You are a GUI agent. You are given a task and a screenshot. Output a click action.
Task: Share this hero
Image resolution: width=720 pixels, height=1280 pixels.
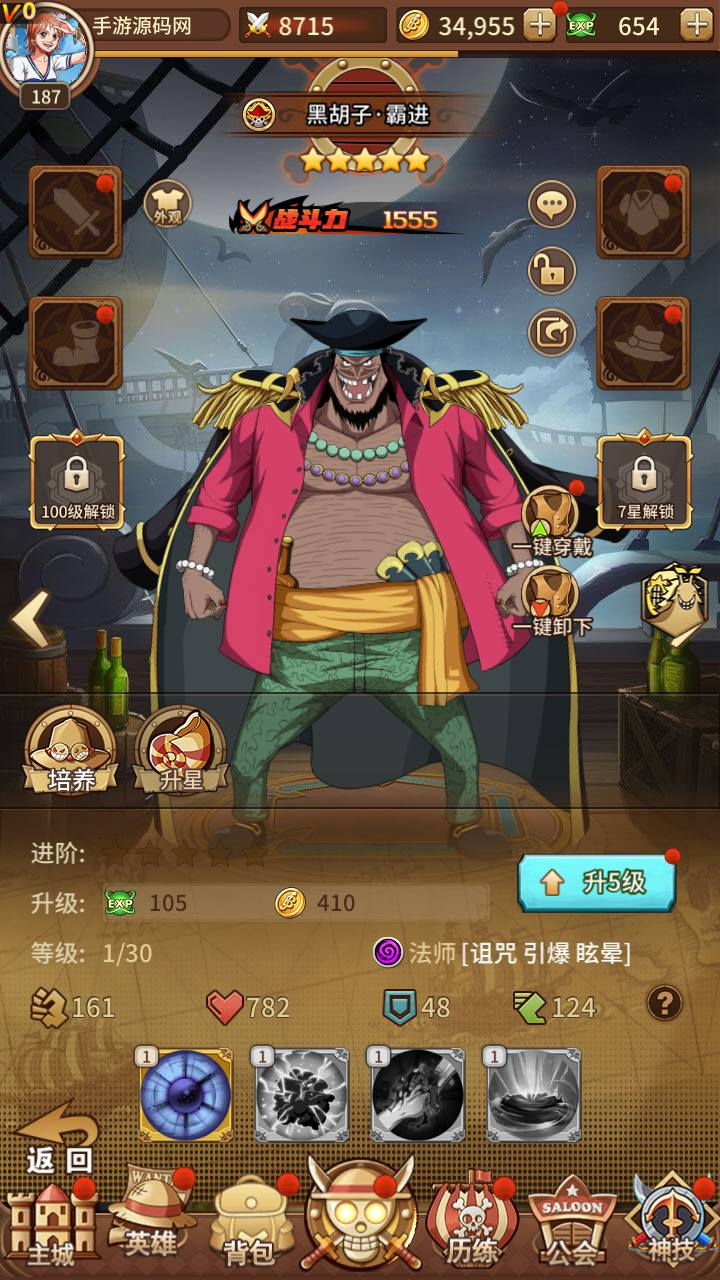coord(552,333)
